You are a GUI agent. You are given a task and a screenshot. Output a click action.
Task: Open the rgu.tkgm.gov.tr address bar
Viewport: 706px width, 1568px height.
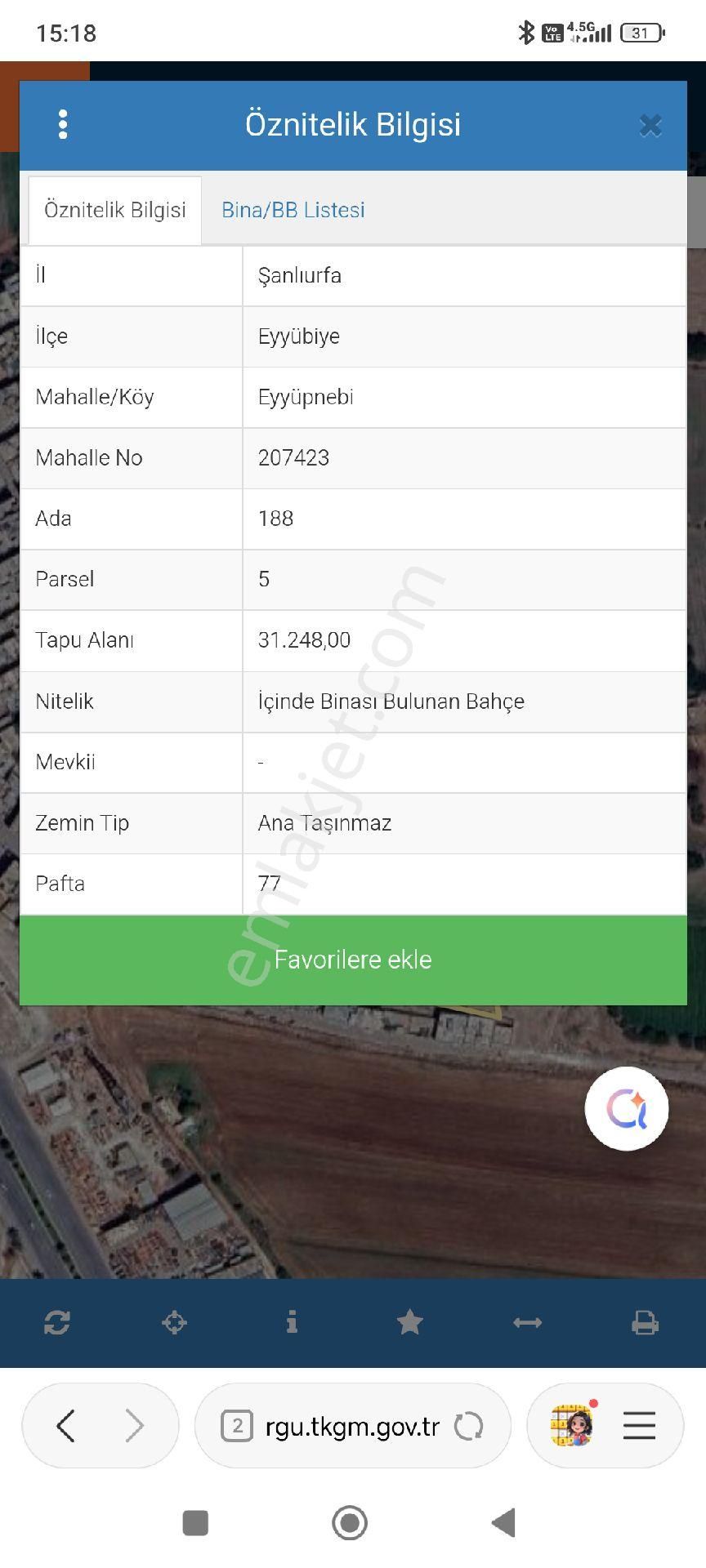click(351, 1426)
